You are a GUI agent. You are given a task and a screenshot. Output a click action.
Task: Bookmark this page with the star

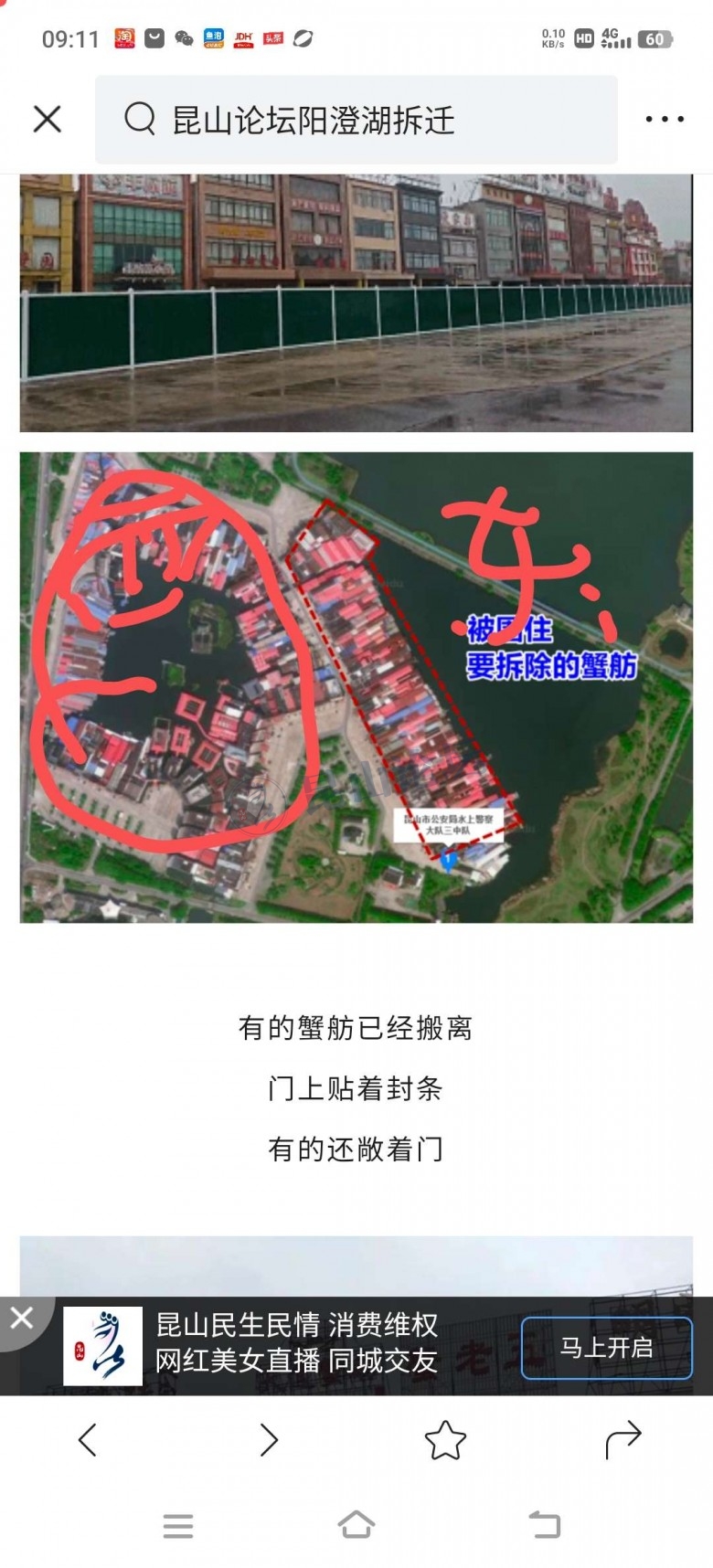click(445, 1440)
